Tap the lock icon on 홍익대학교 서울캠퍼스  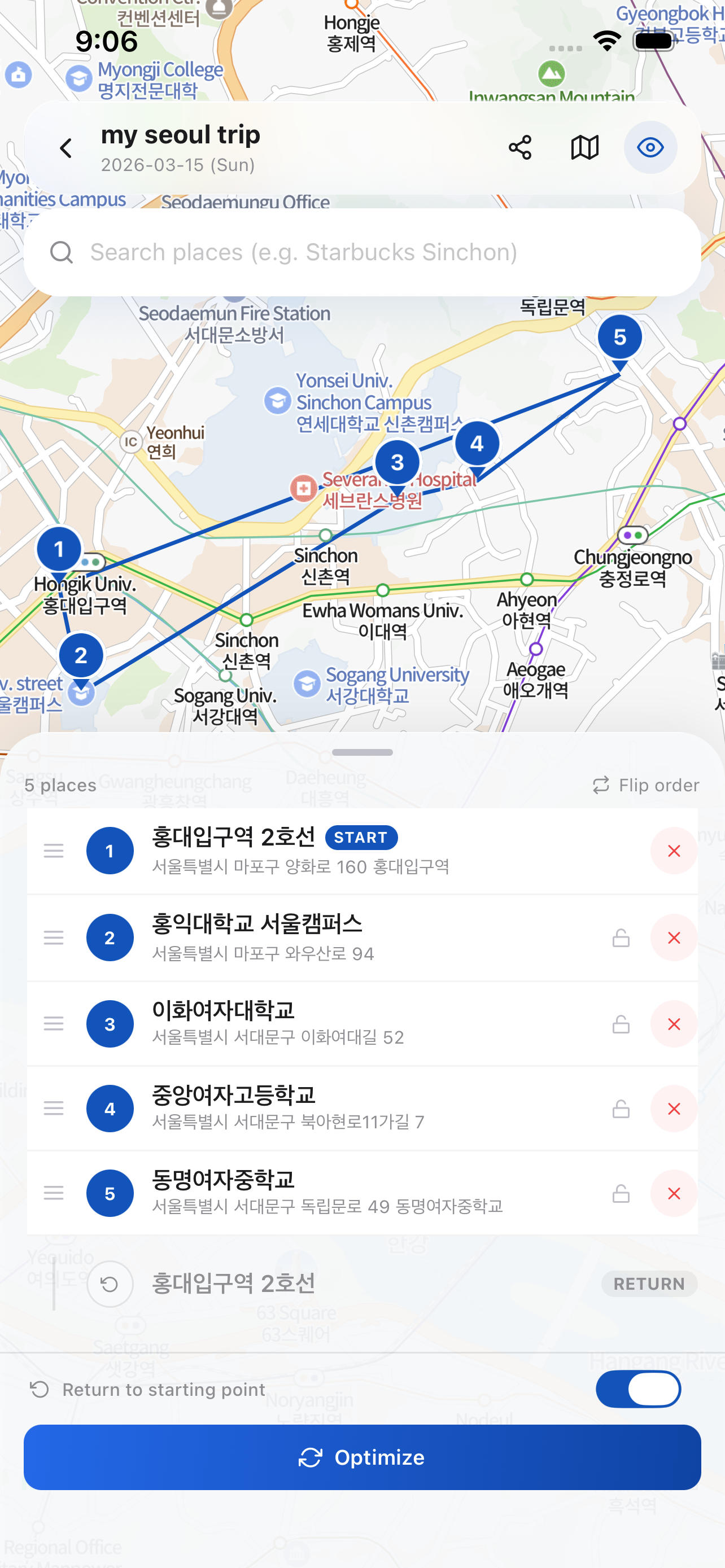[x=621, y=938]
